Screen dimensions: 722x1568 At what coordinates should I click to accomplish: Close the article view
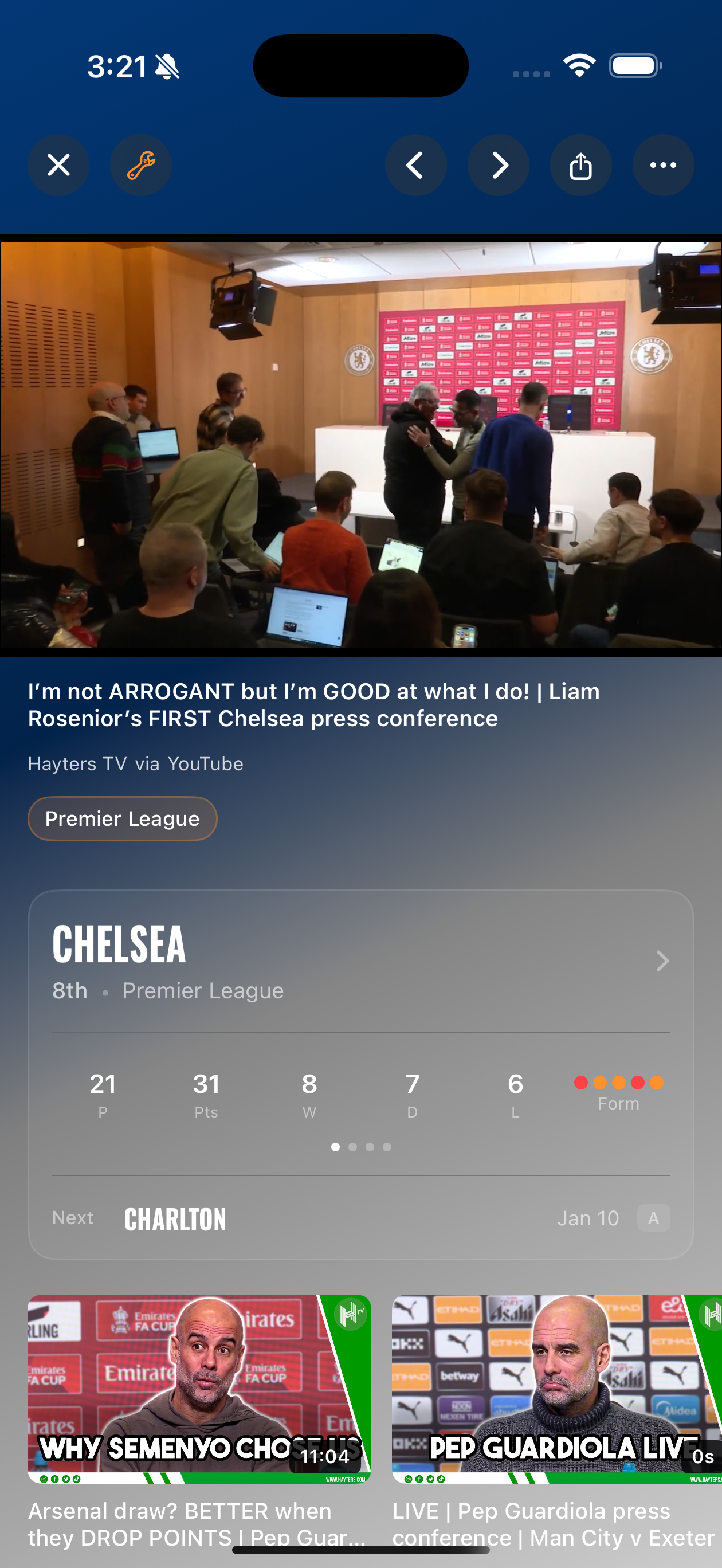(58, 165)
